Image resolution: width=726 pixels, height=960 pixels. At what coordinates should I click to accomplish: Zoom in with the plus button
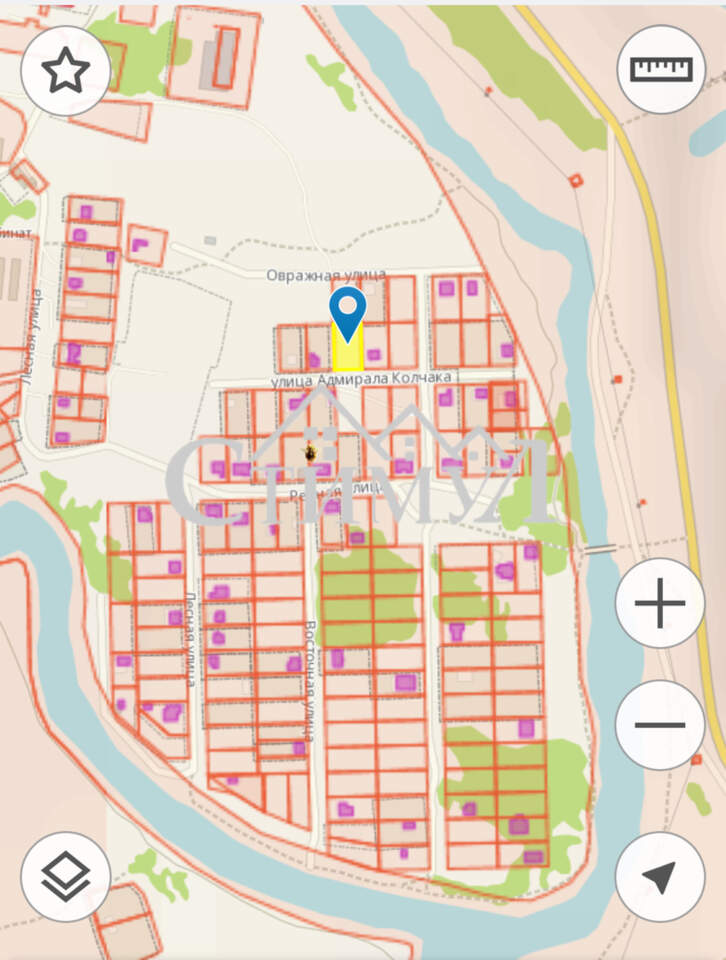[x=660, y=603]
